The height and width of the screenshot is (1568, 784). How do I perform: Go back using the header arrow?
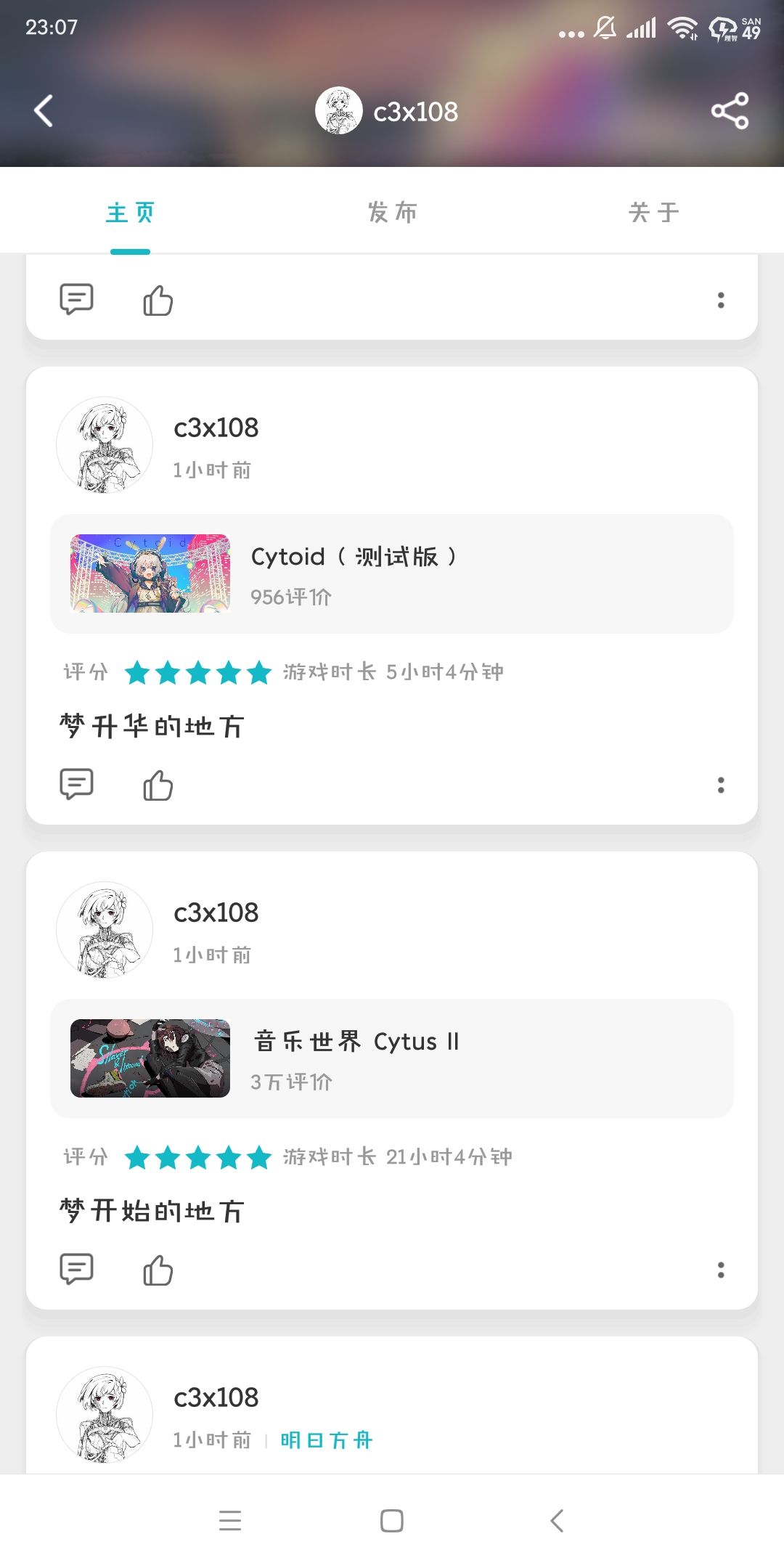(44, 111)
